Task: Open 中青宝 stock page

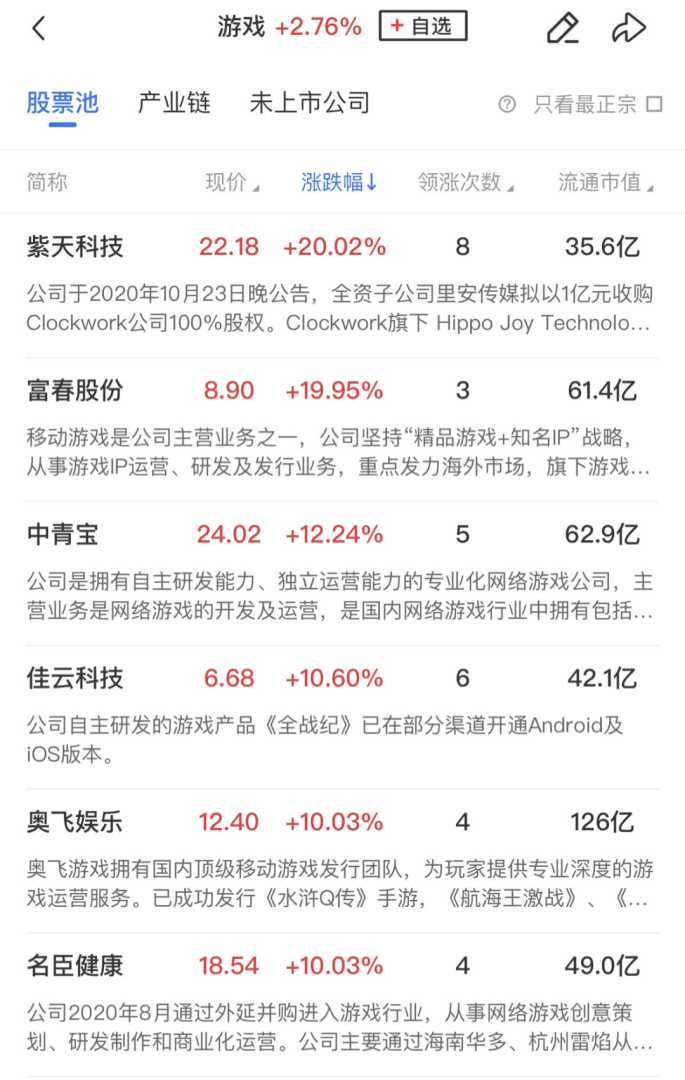Action: coord(62,534)
